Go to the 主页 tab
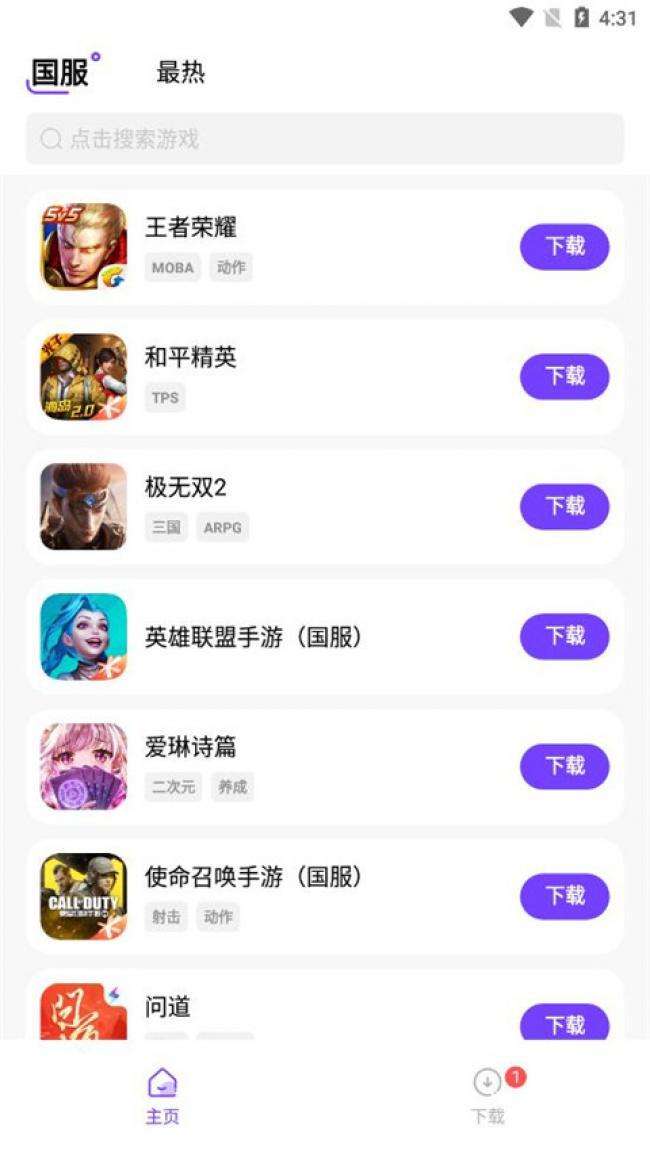This screenshot has width=650, height=1155. pyautogui.click(x=162, y=1096)
